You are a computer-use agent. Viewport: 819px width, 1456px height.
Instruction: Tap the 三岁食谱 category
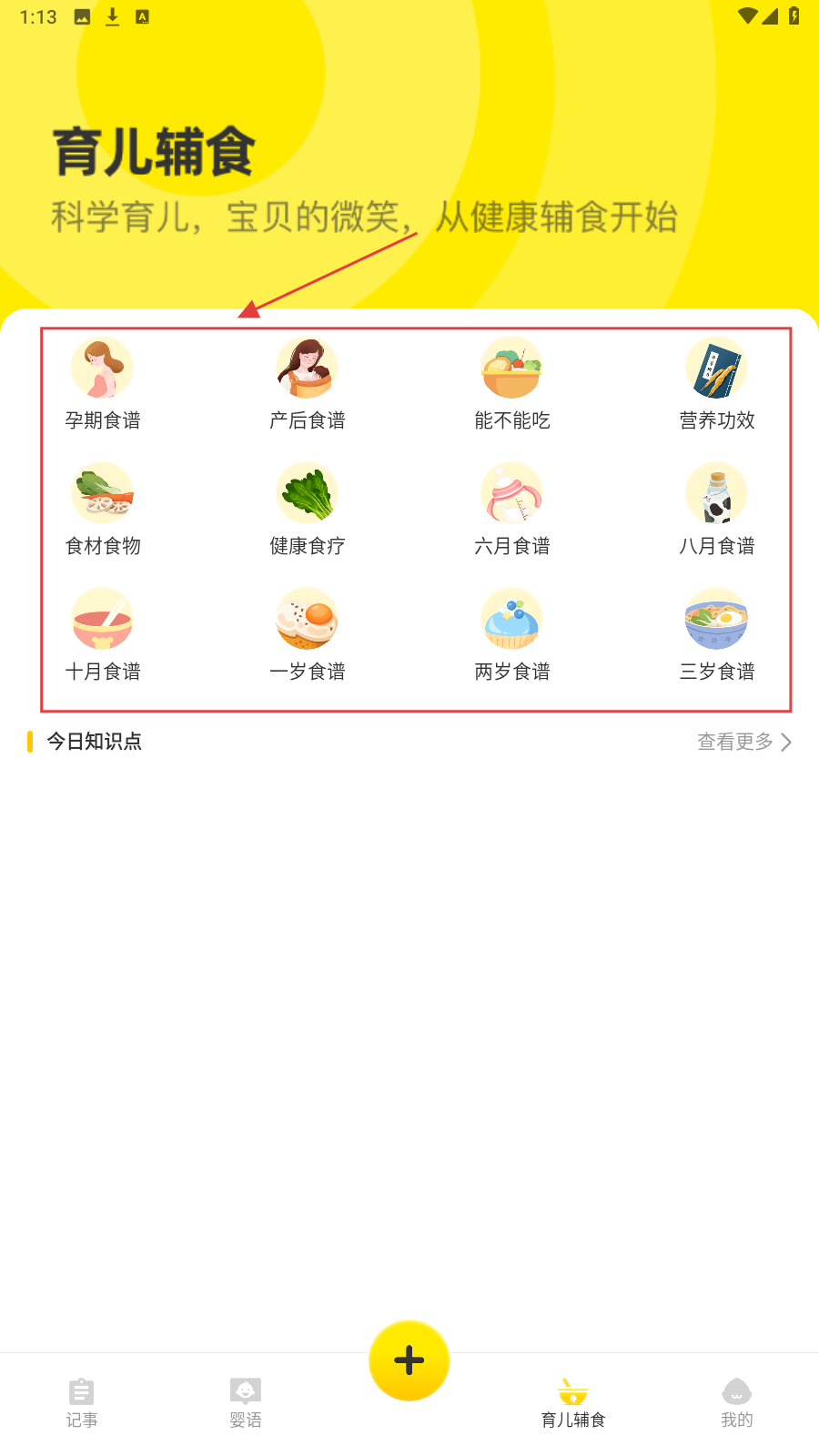click(x=717, y=635)
